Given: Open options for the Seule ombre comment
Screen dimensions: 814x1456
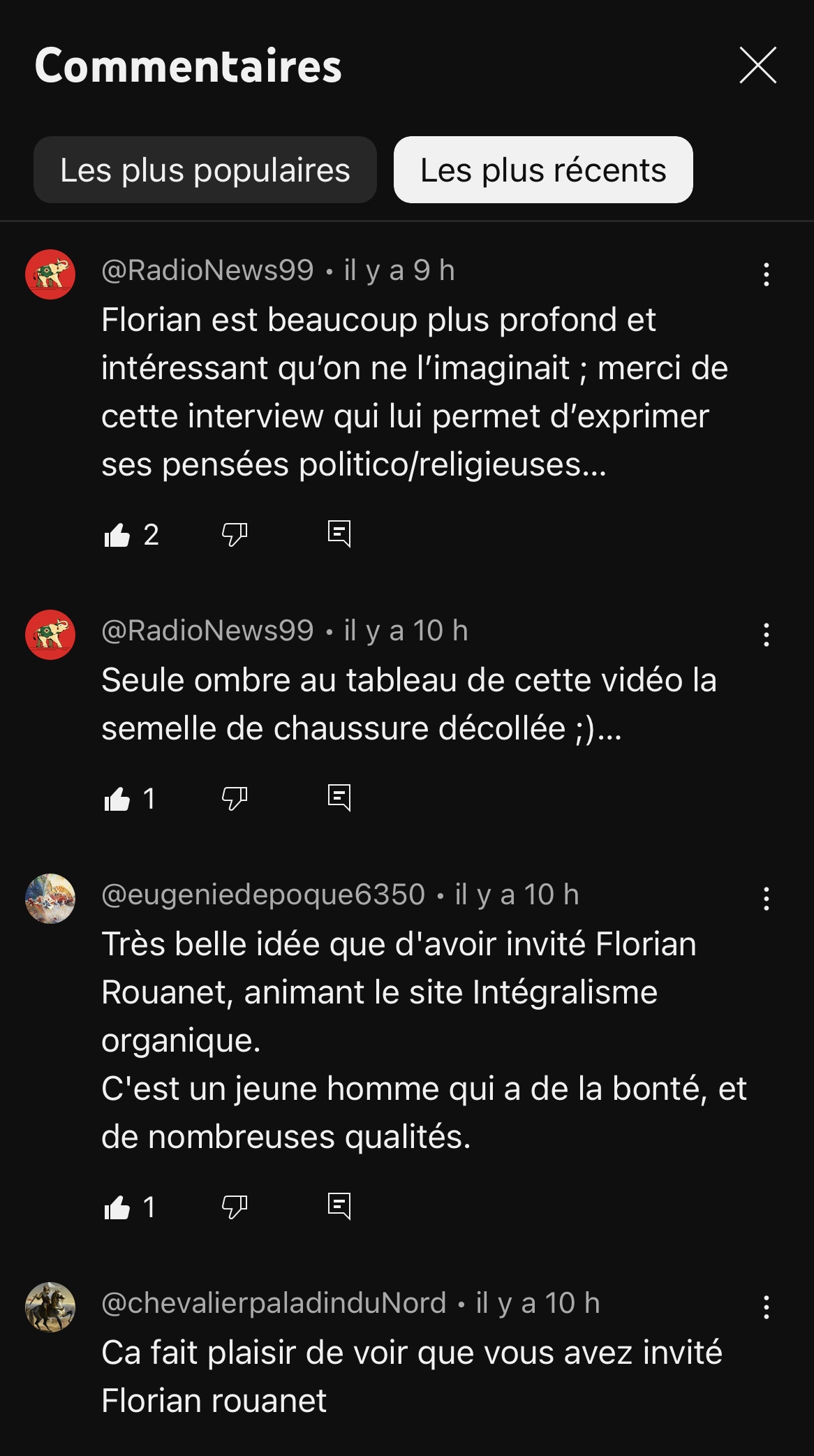Looking at the screenshot, I should point(766,635).
